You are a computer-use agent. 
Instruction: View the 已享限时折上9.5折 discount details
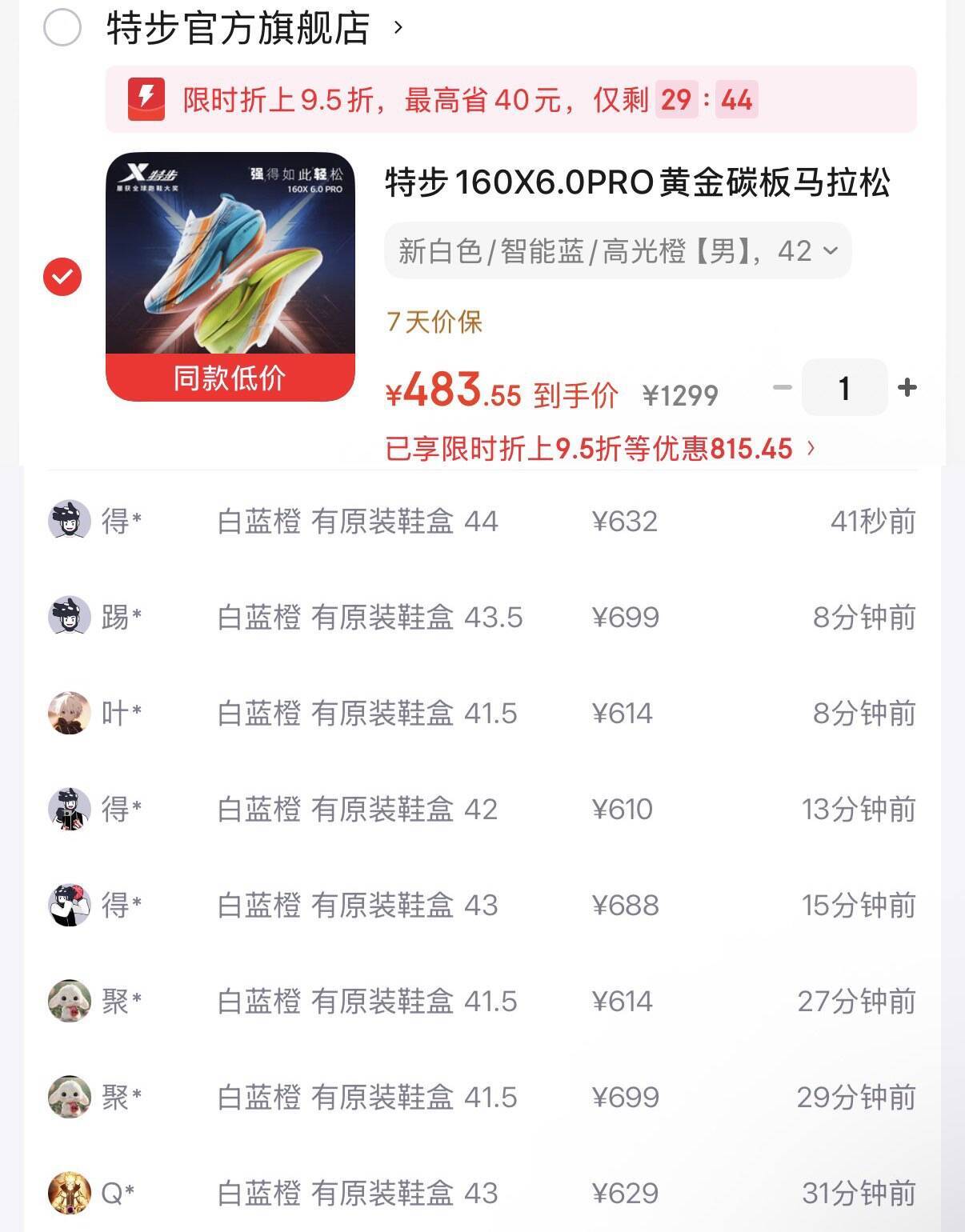(x=600, y=449)
